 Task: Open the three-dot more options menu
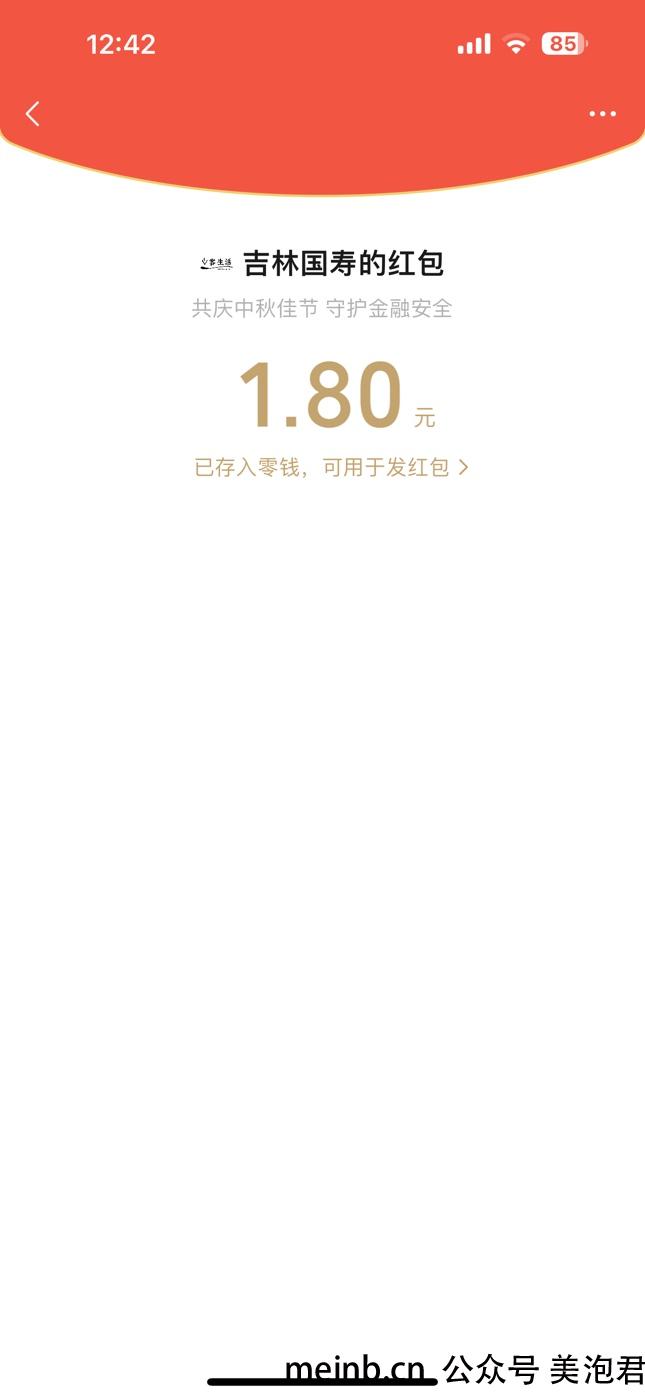[602, 114]
